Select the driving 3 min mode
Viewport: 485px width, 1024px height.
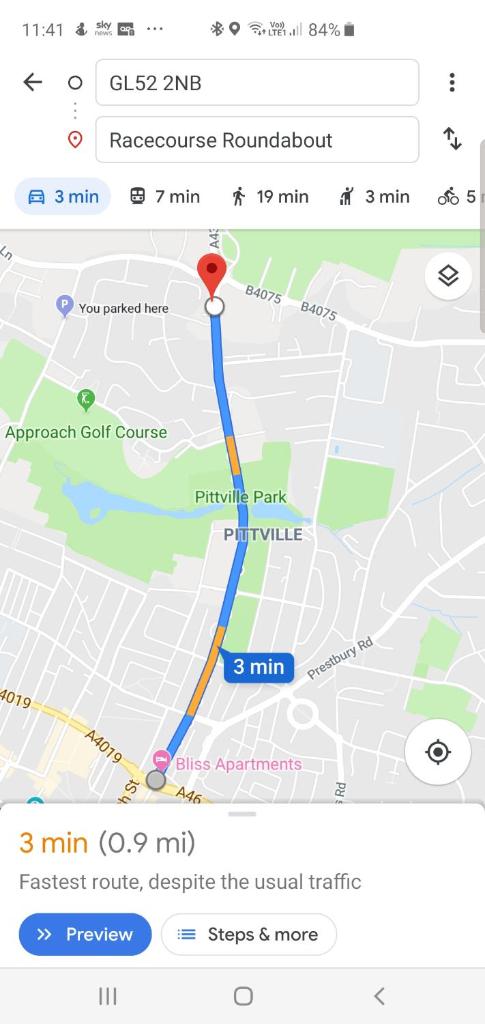click(63, 197)
